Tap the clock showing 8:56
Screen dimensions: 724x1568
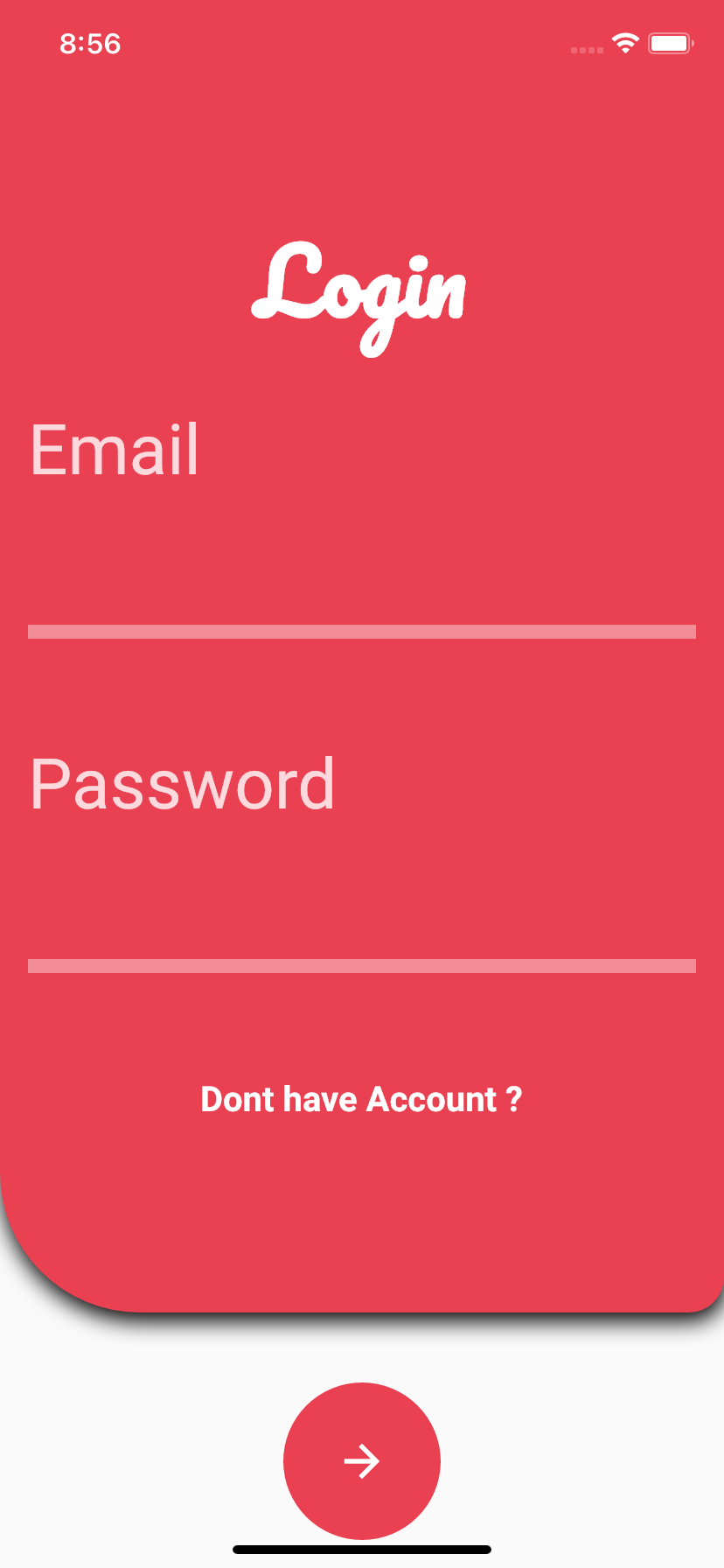pos(90,43)
